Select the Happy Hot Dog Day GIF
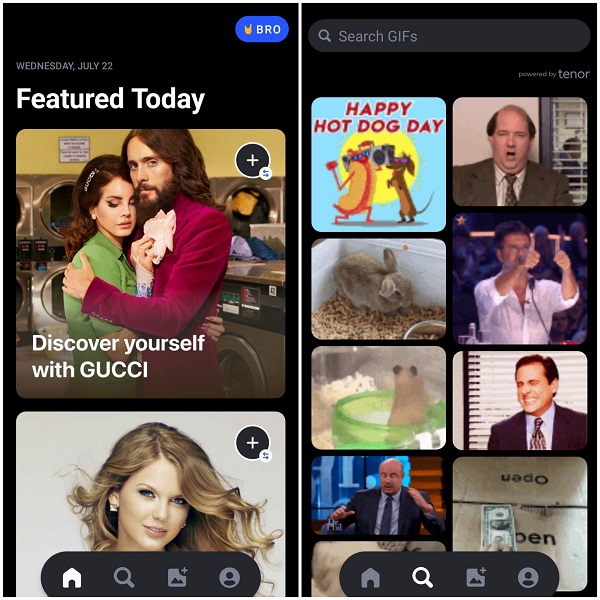This screenshot has height=600, width=600. [378, 164]
